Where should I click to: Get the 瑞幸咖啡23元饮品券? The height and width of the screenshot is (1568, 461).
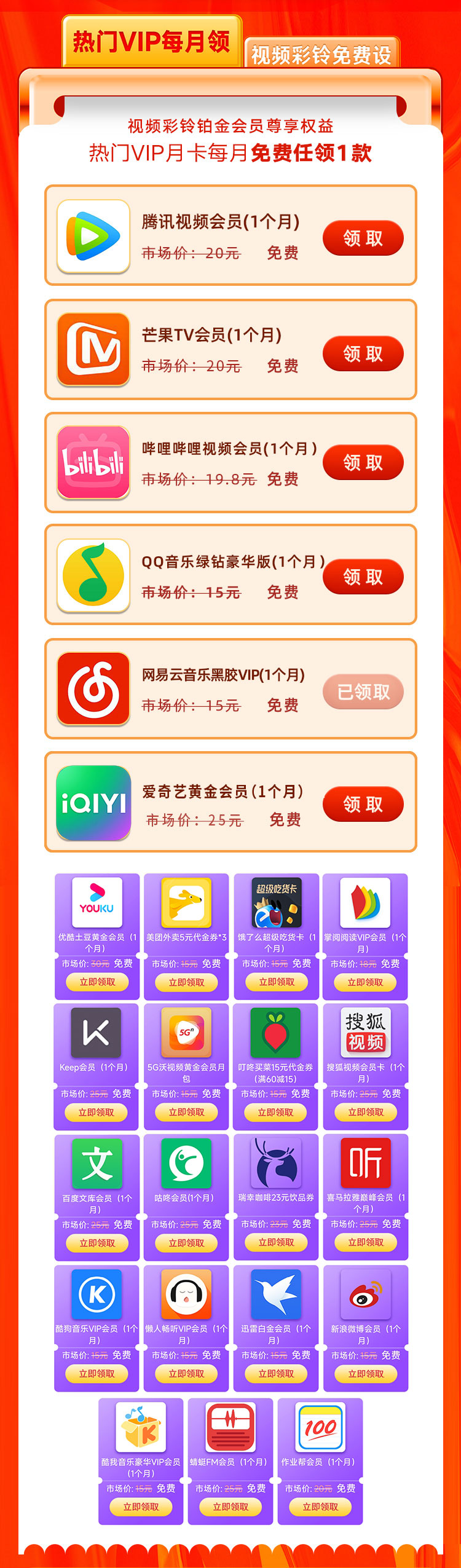tap(276, 1242)
